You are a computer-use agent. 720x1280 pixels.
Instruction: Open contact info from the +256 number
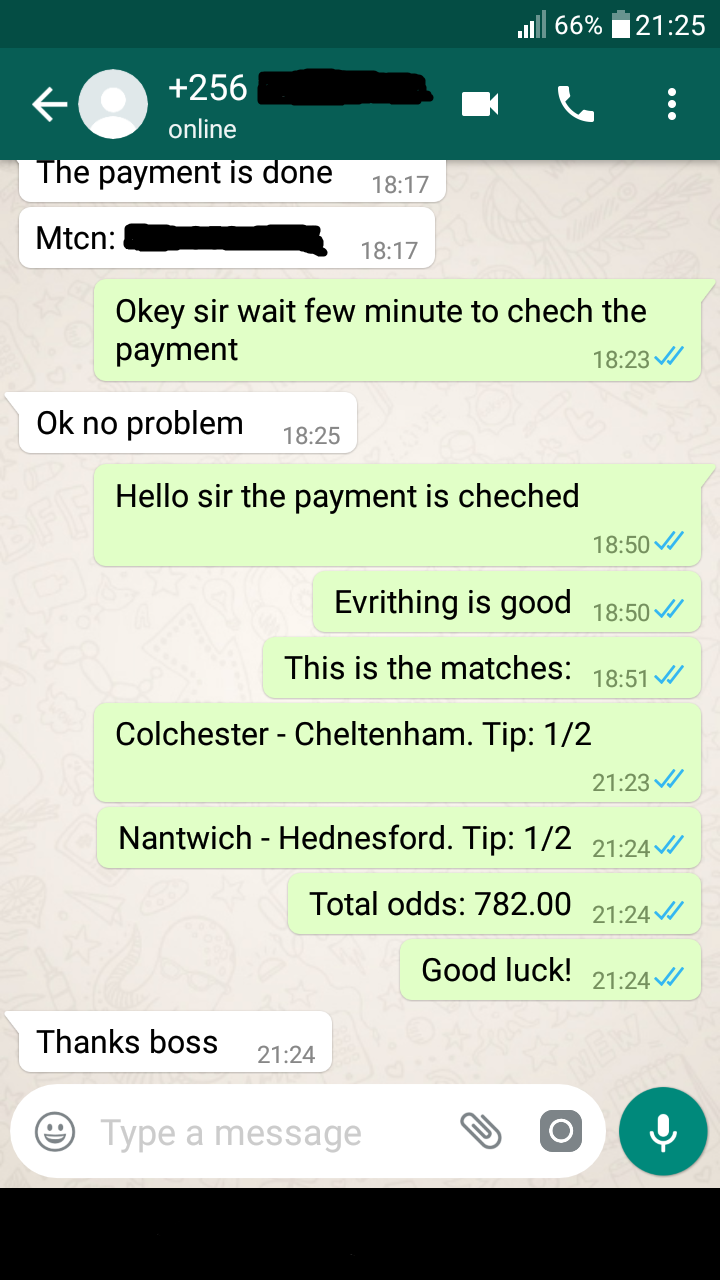pyautogui.click(x=208, y=89)
